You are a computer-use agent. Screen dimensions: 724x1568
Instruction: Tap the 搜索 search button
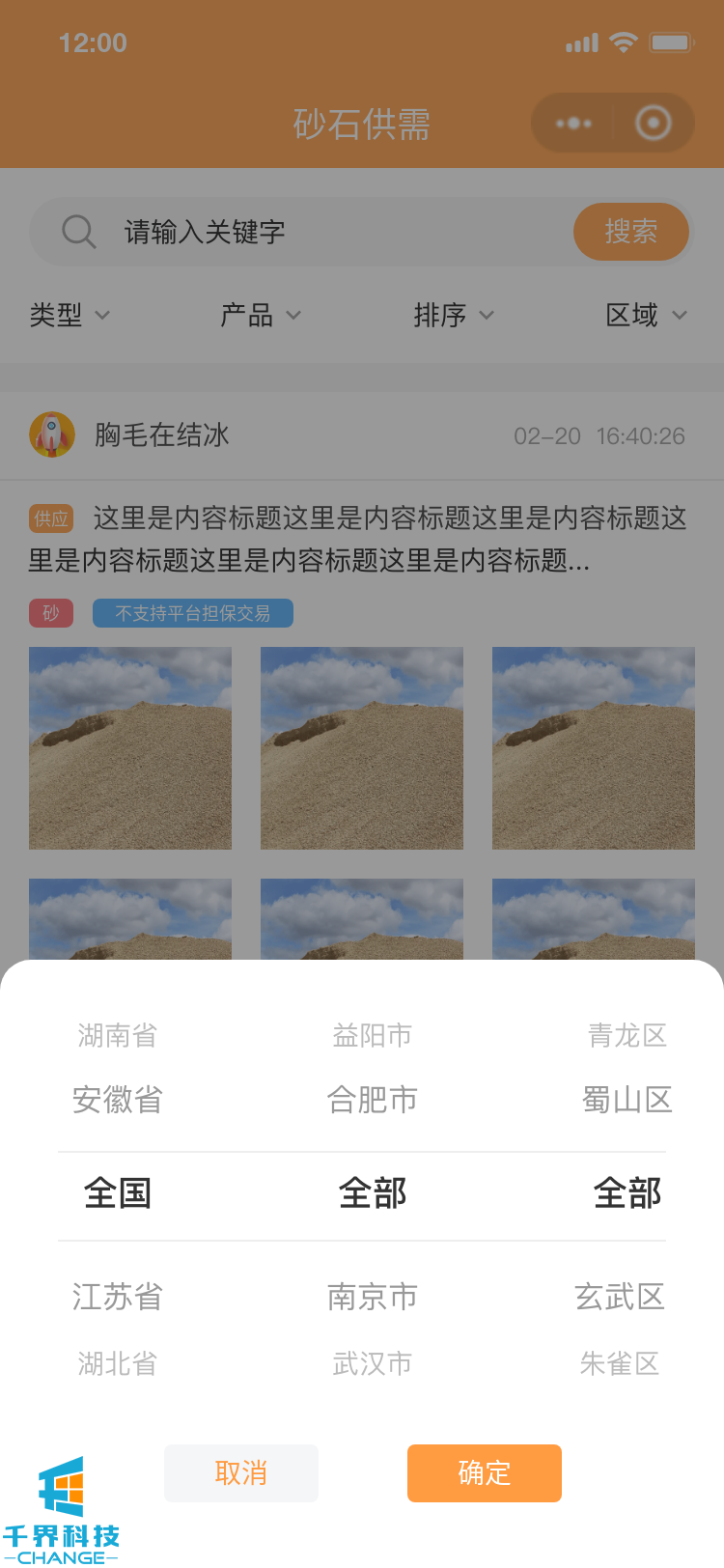(630, 232)
